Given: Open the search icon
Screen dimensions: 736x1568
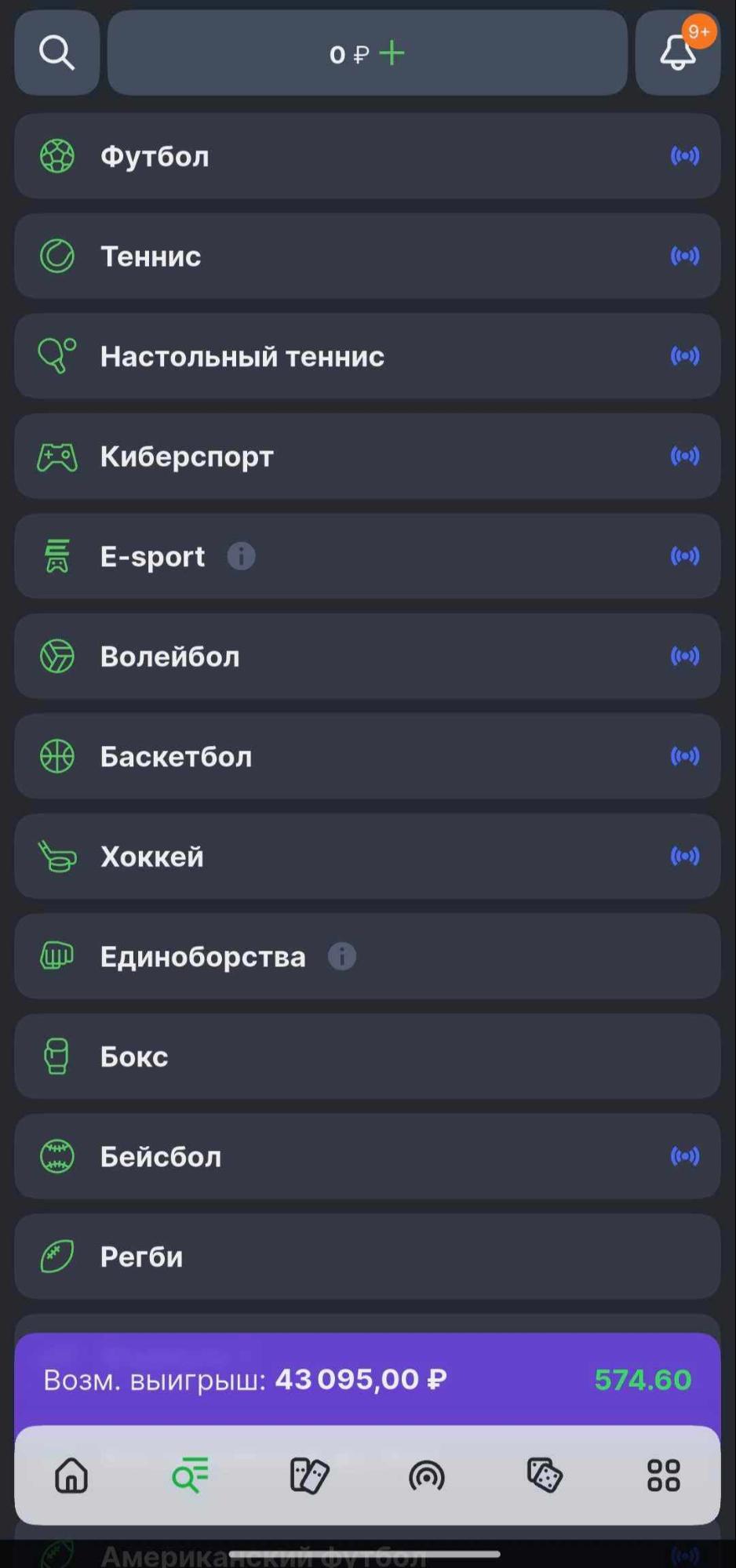Looking at the screenshot, I should point(56,53).
